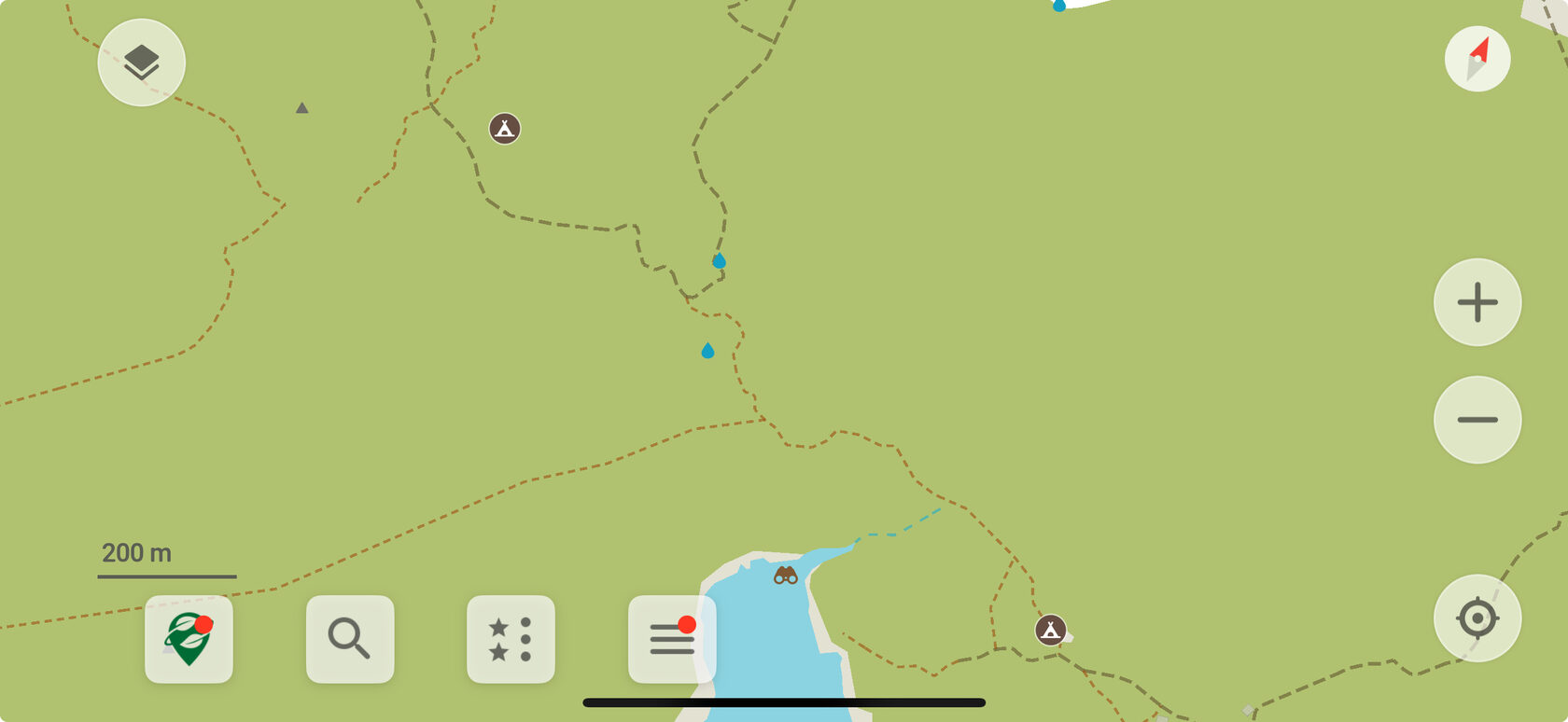The image size is (1568, 722).
Task: Open bookmarks and tracks list
Action: tap(511, 639)
